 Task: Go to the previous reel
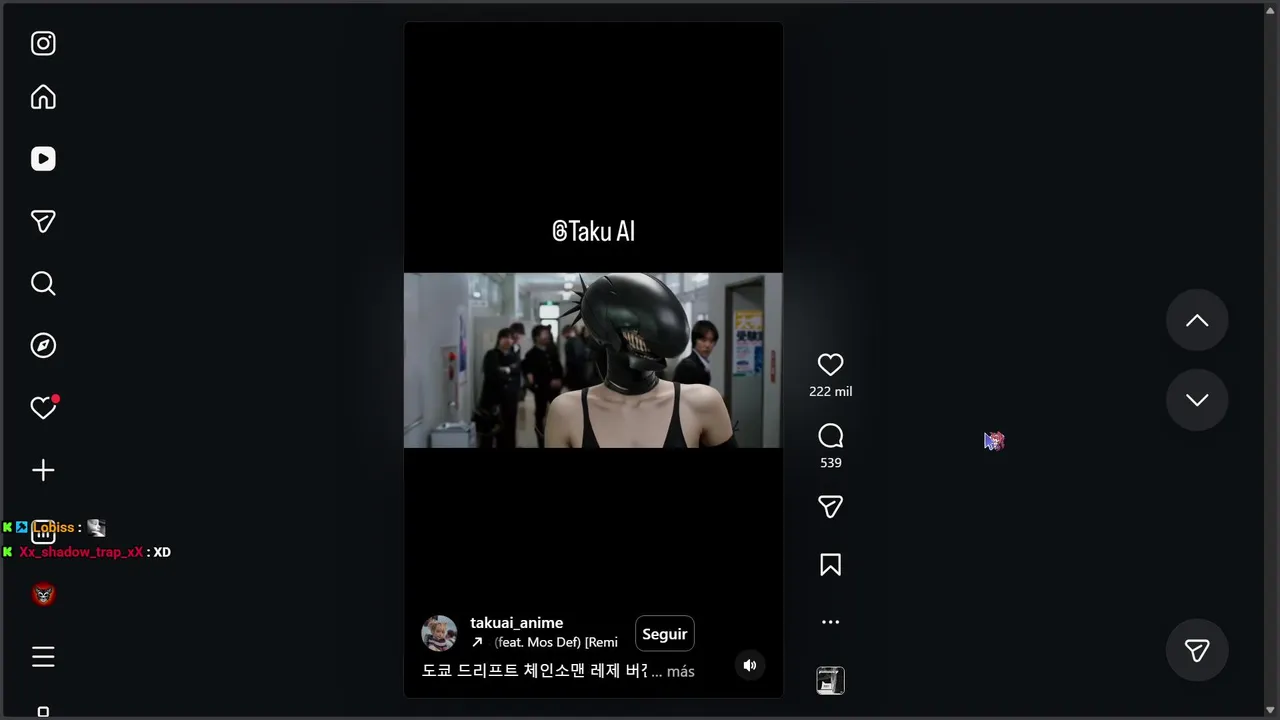point(1197,320)
